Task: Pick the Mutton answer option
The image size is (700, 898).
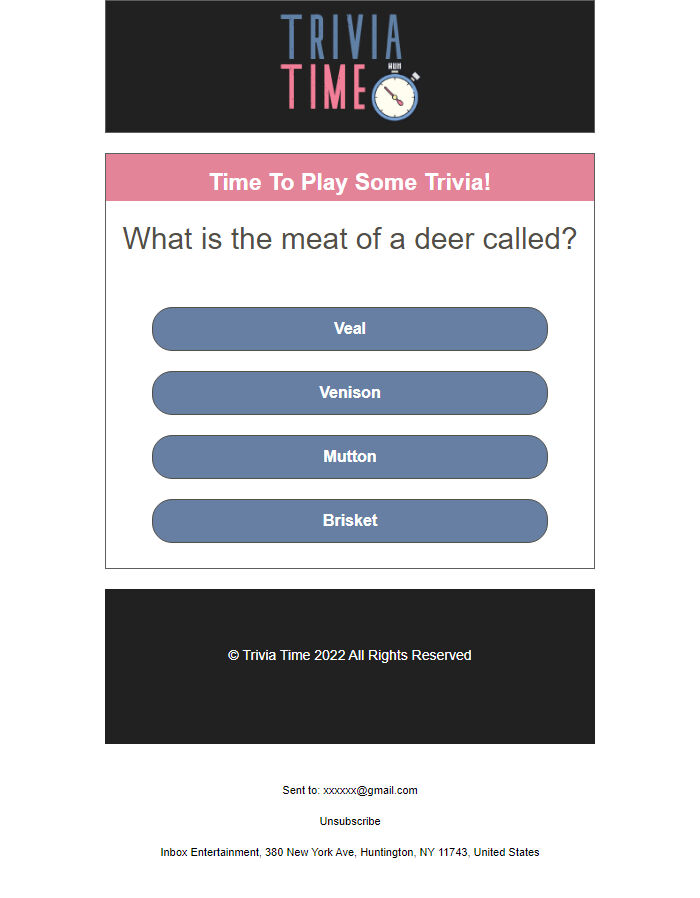Action: click(350, 457)
